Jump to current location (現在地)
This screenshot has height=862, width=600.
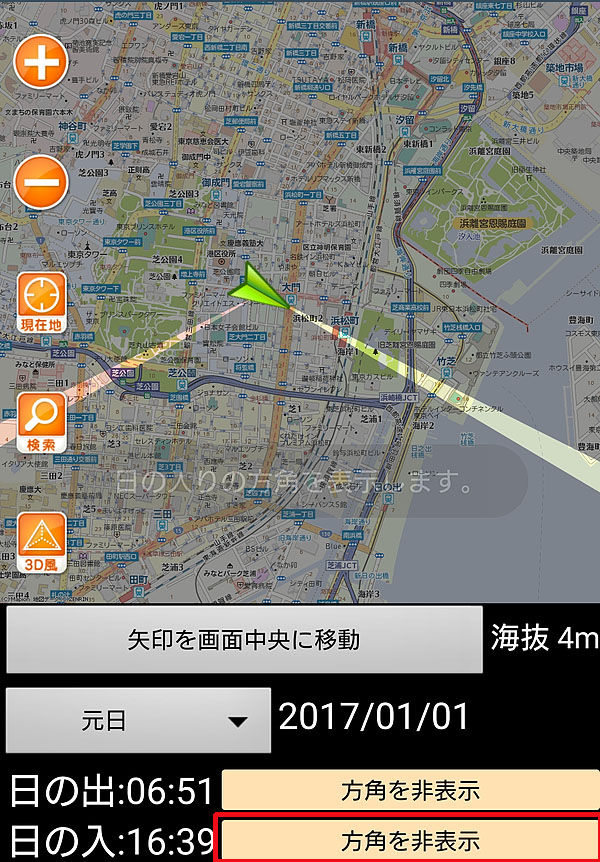point(41,304)
